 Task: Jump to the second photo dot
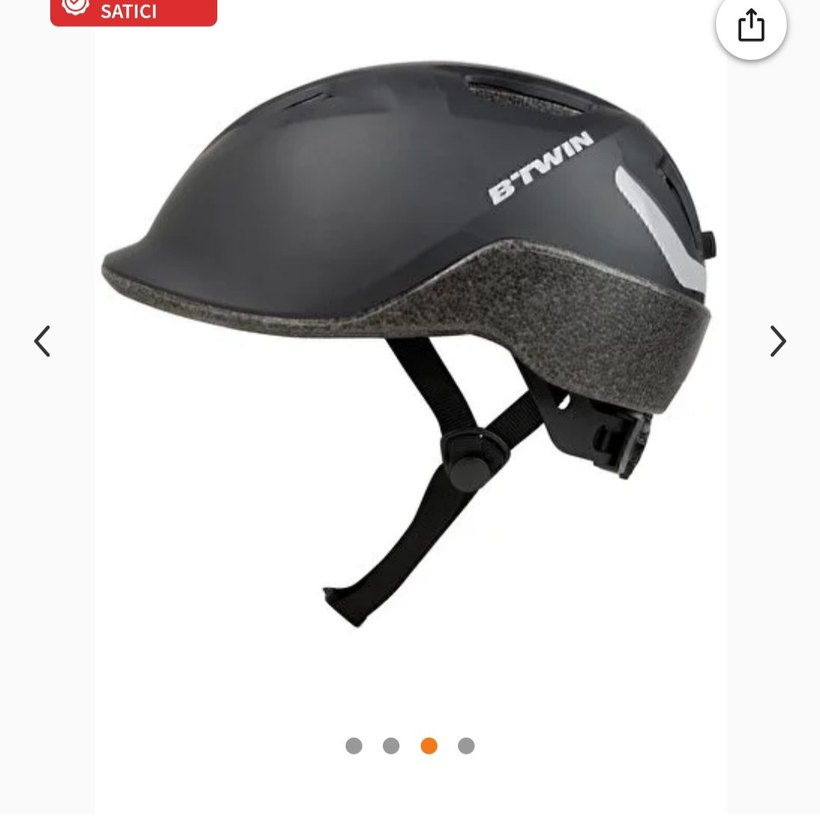click(x=391, y=746)
